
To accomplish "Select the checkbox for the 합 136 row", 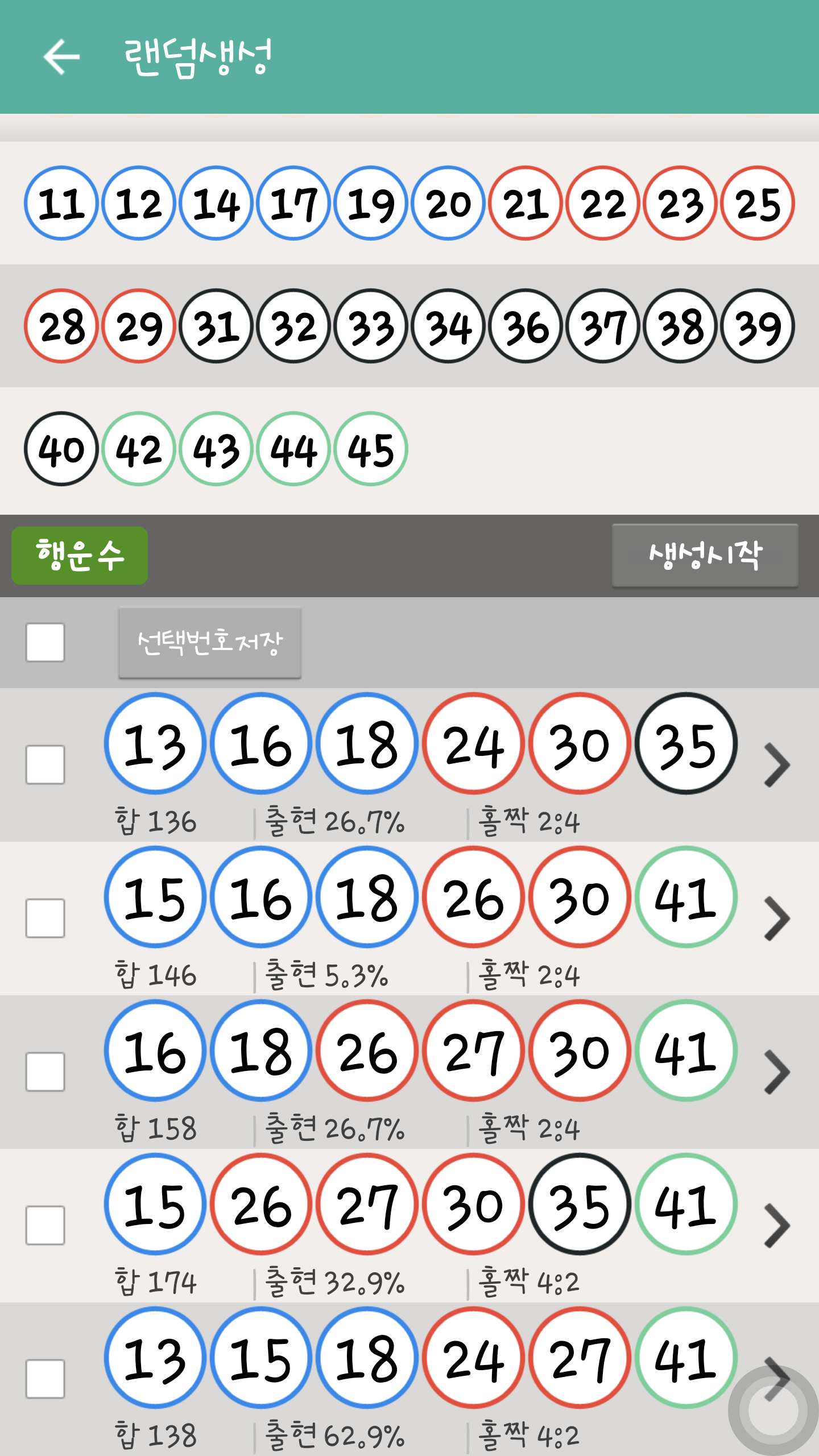I will click(x=45, y=764).
